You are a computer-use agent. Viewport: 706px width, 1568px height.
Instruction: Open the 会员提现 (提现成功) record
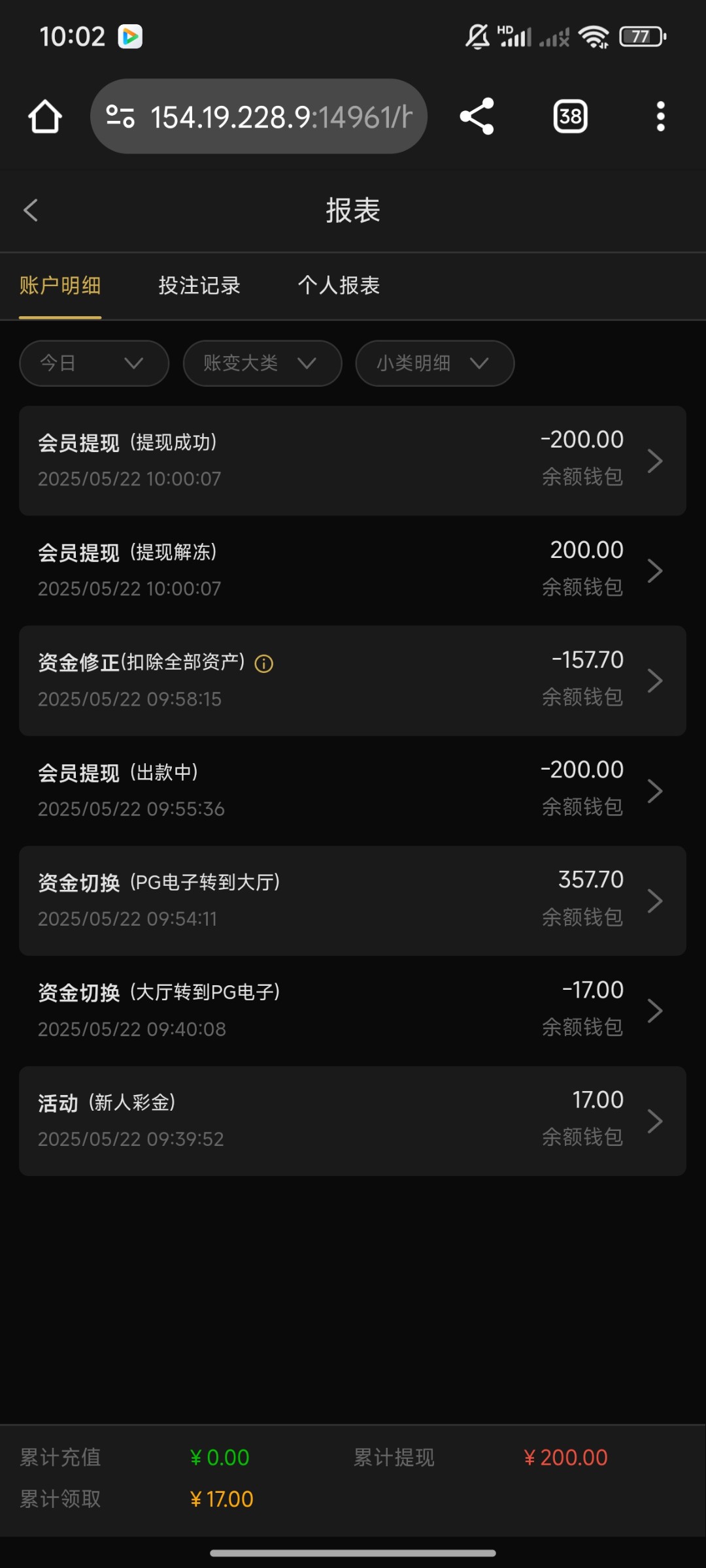[352, 461]
